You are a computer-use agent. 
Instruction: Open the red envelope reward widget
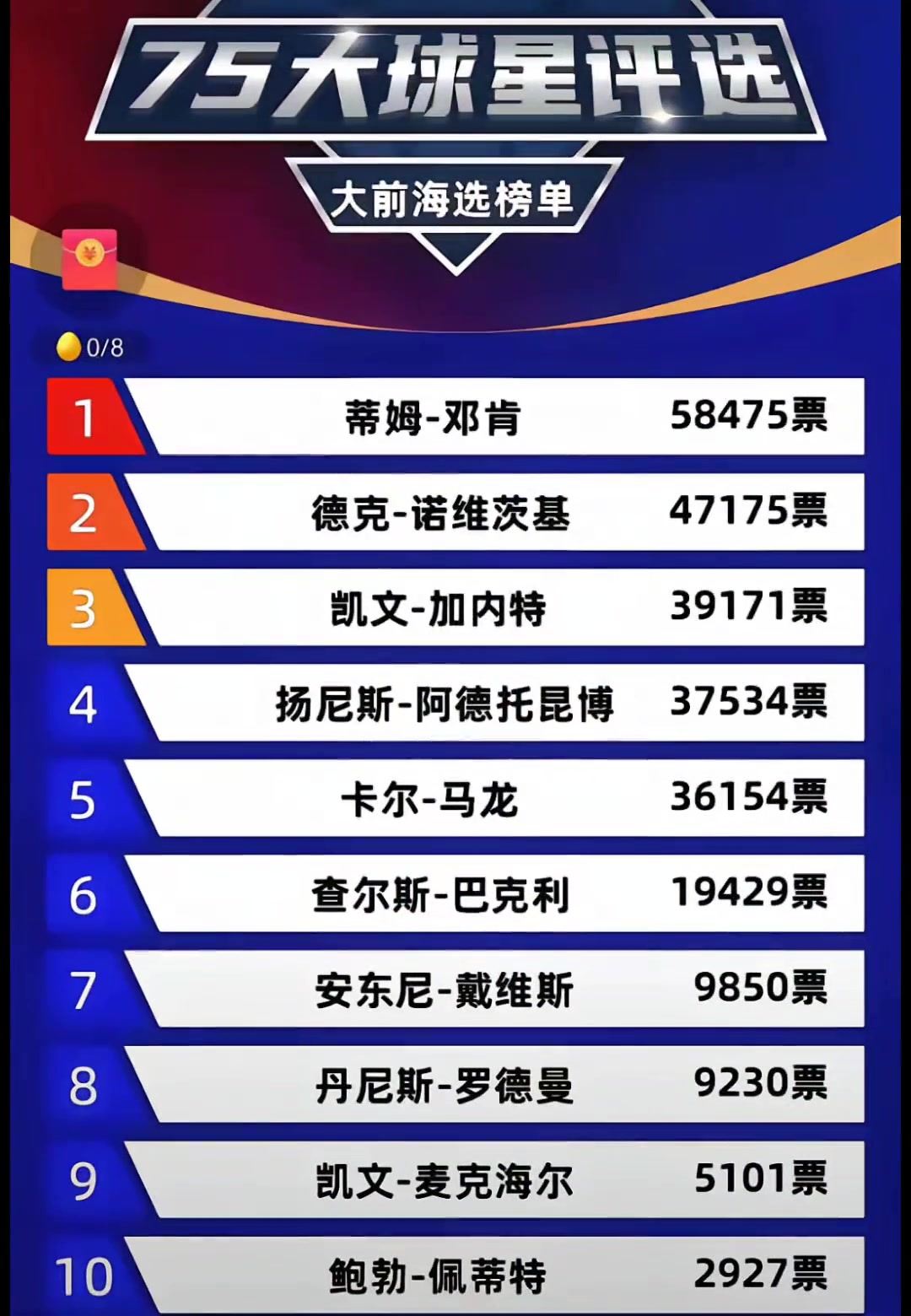point(89,258)
